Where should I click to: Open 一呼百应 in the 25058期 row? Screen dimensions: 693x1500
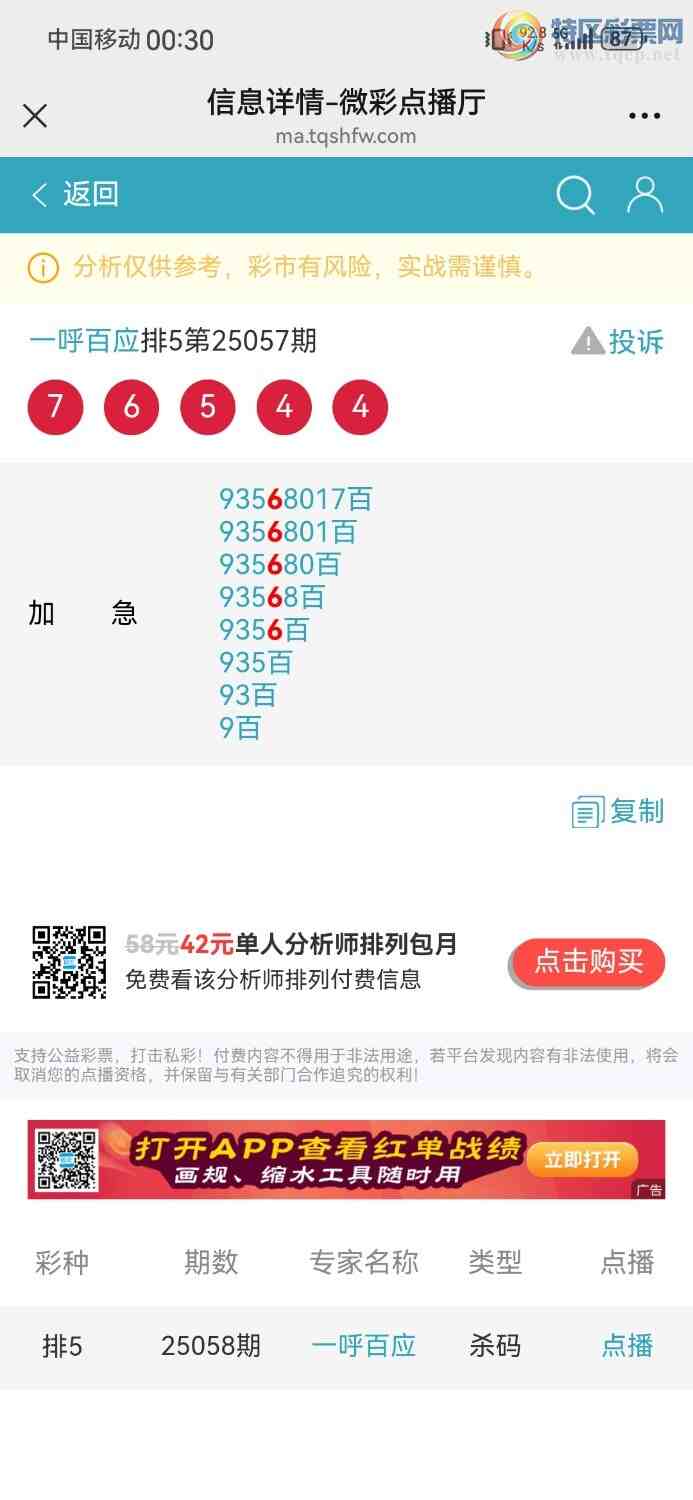[x=363, y=1346]
